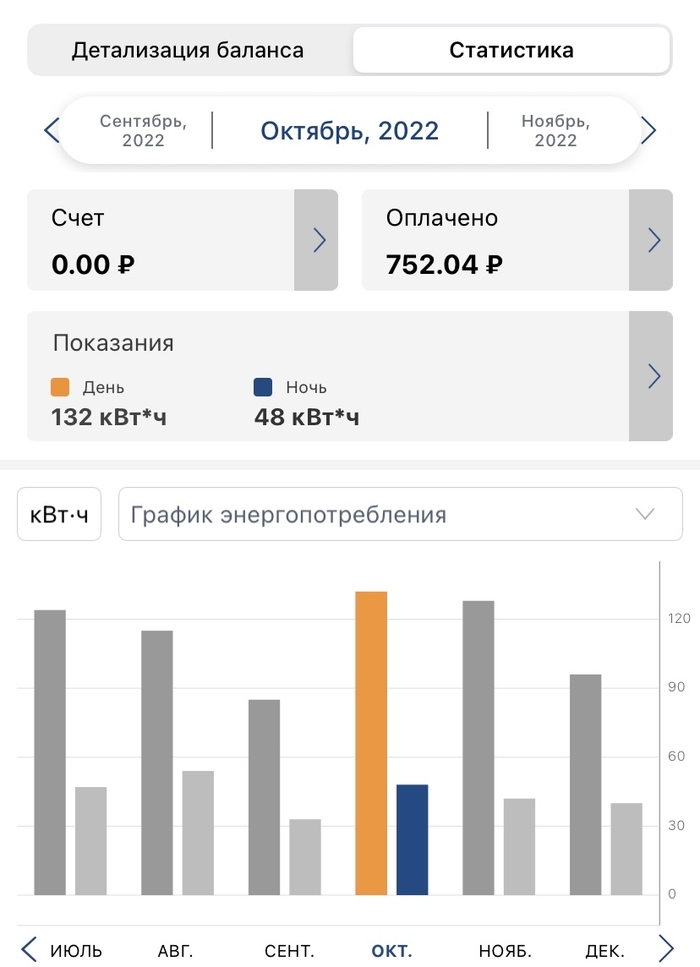Select the Статистика tab
This screenshot has width=700, height=967.
tap(511, 50)
